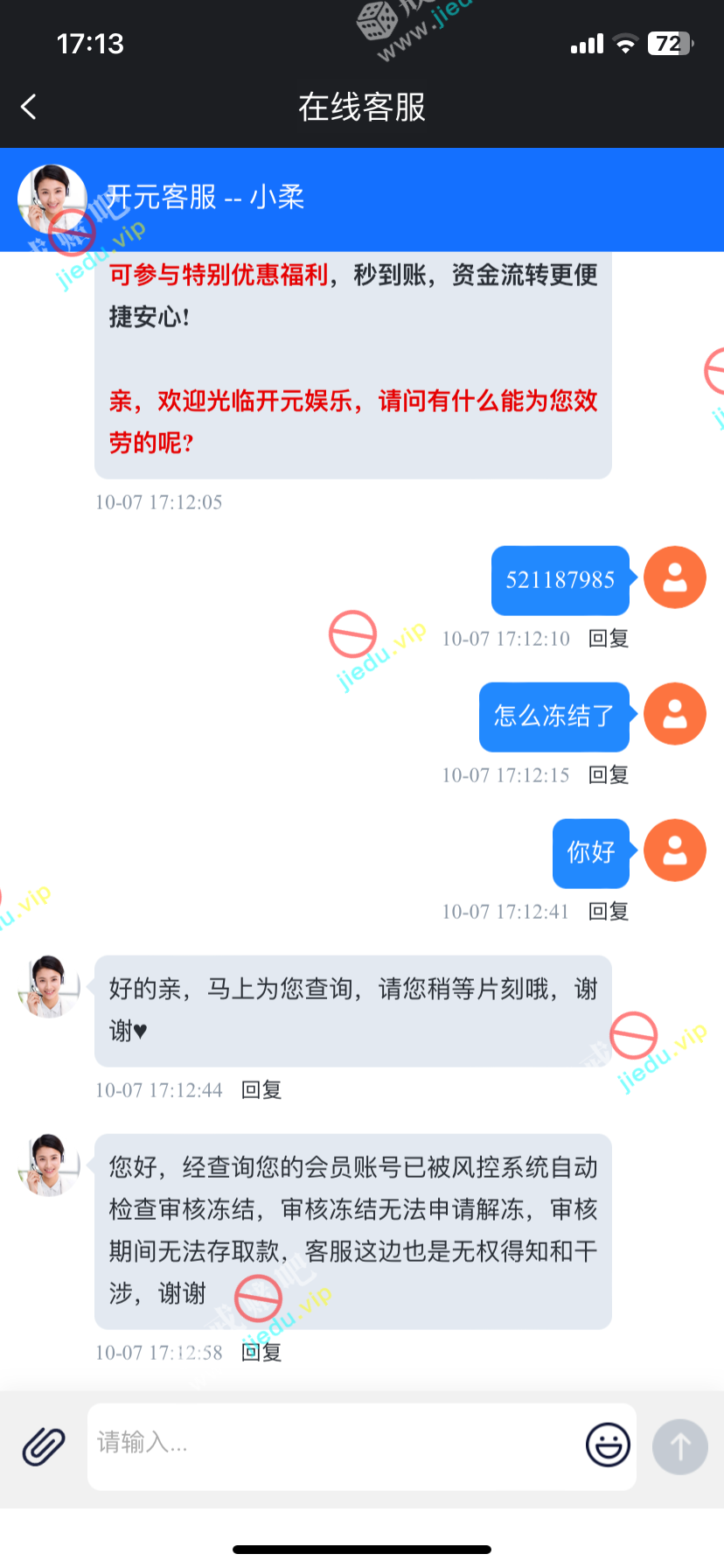Open the emoji picker

pyautogui.click(x=608, y=1445)
